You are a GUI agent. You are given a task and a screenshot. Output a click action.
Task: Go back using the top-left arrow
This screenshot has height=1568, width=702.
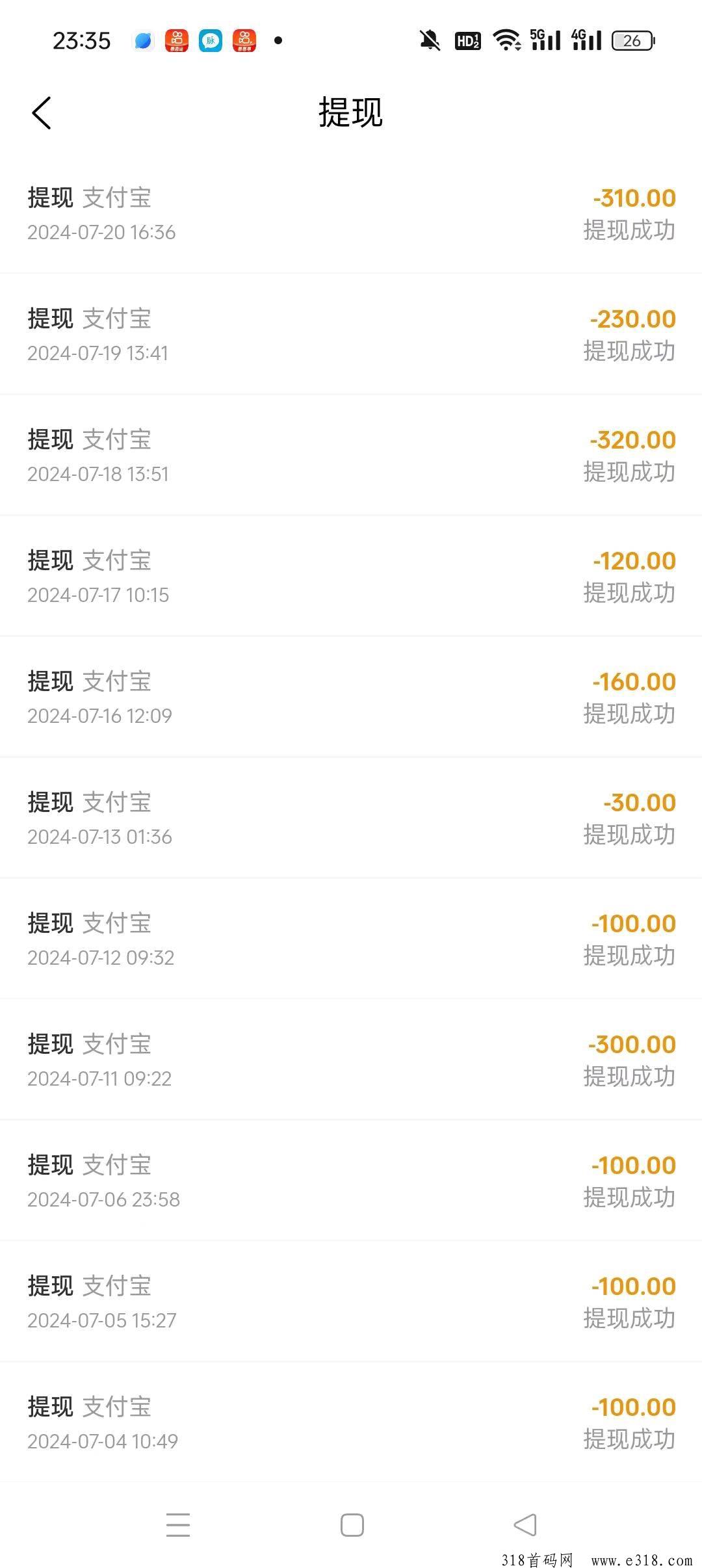point(42,113)
